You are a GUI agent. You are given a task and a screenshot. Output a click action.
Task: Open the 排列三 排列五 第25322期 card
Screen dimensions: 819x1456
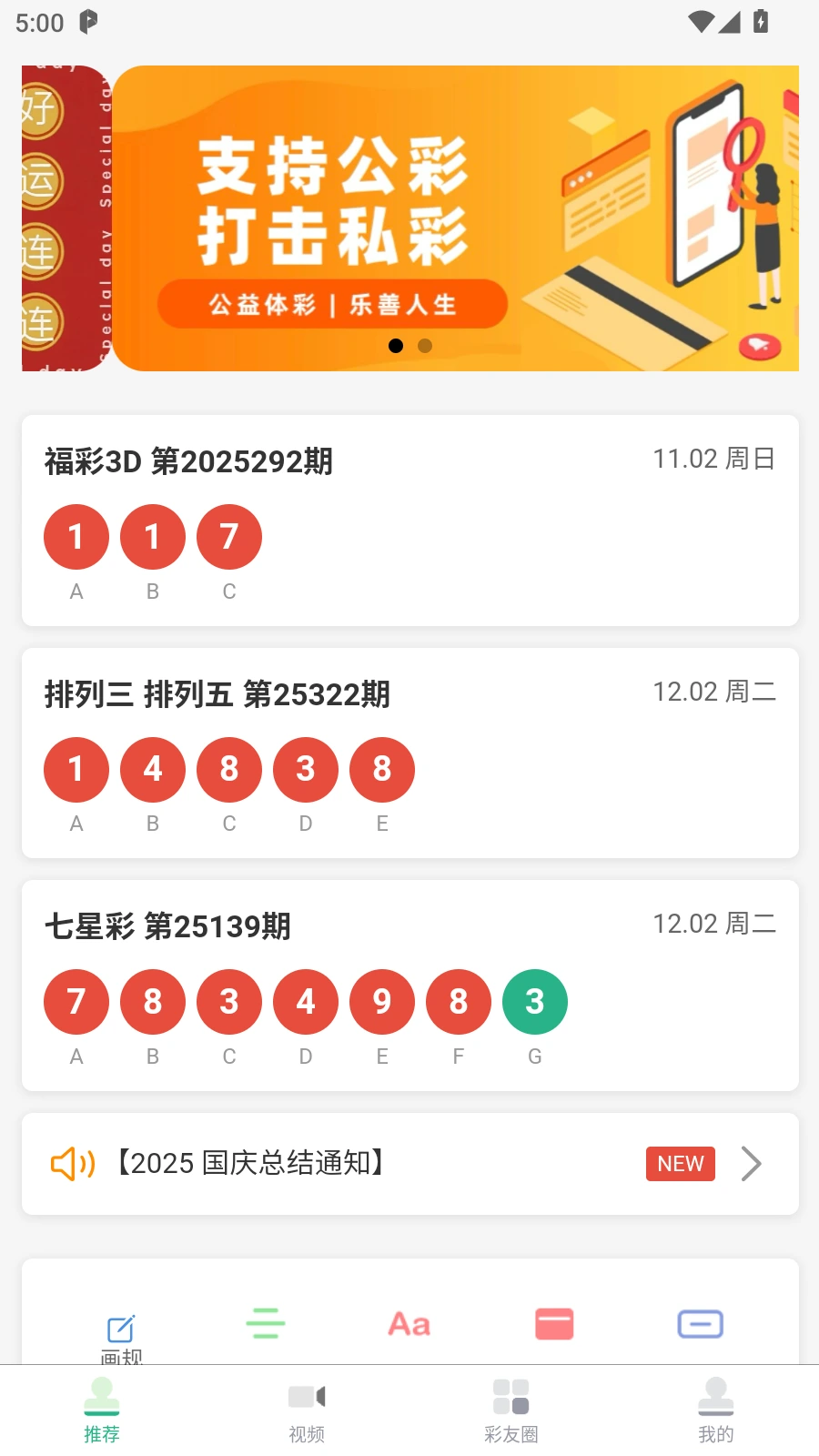409,755
